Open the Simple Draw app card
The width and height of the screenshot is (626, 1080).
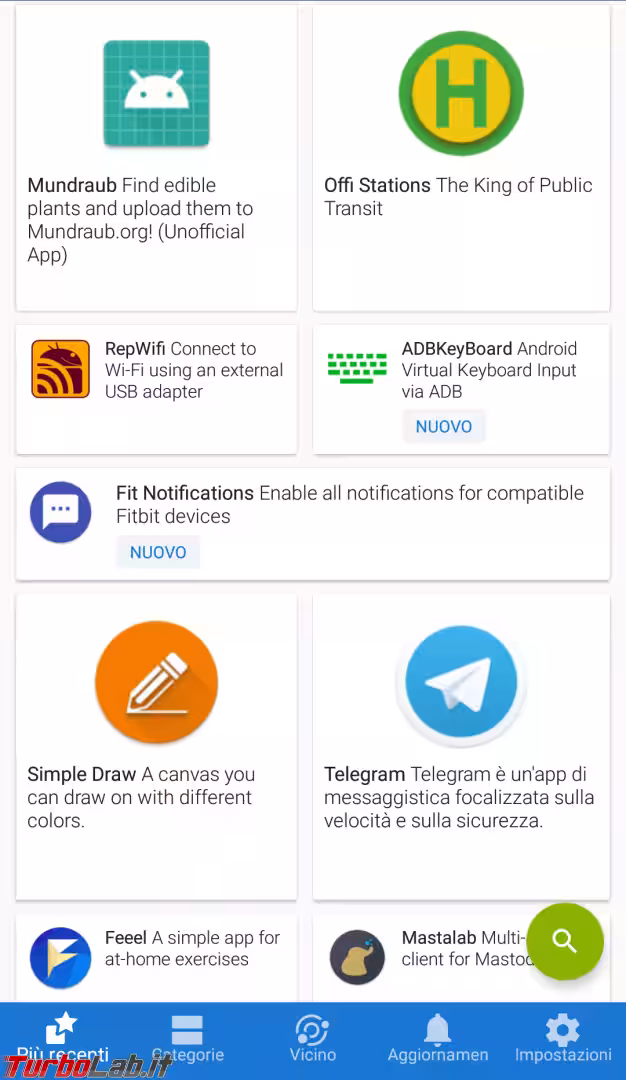[x=156, y=745]
